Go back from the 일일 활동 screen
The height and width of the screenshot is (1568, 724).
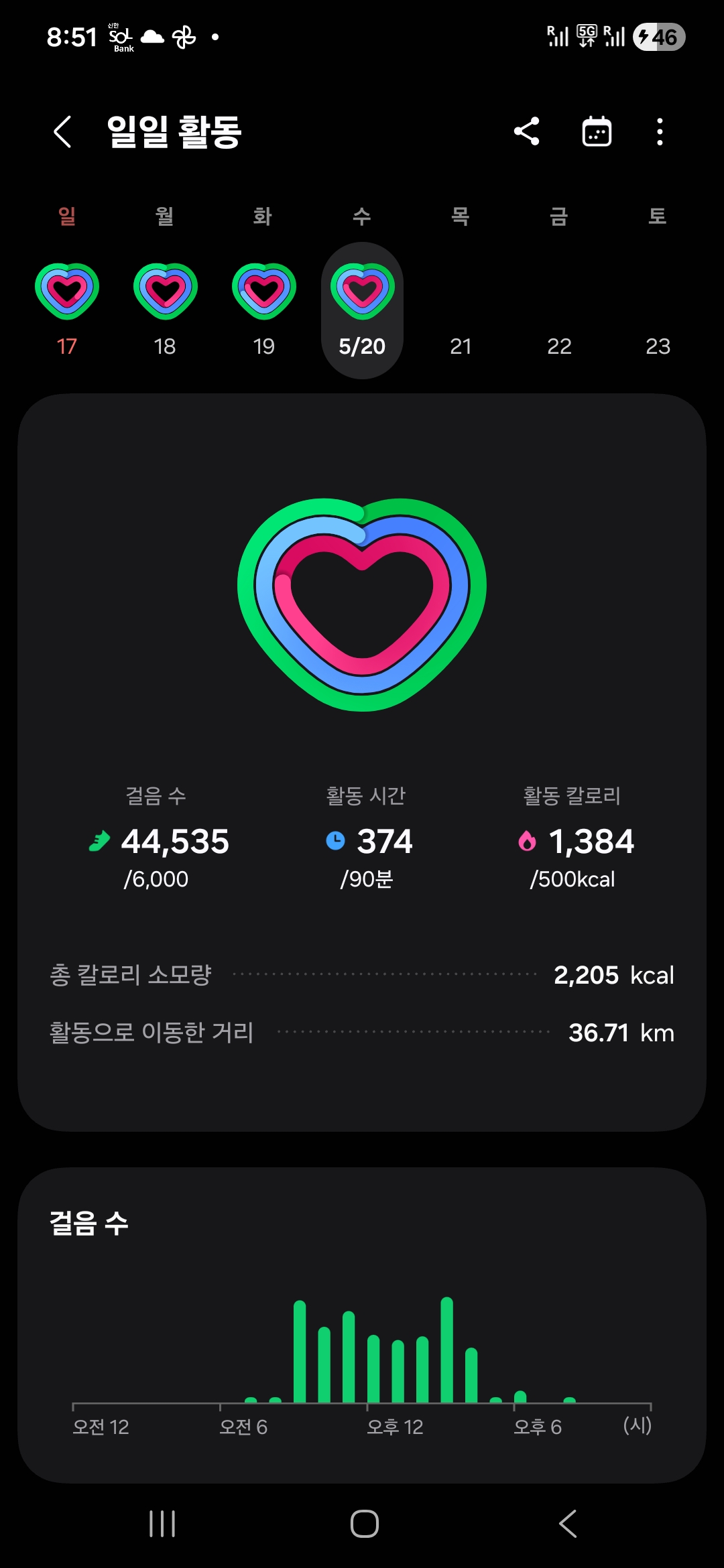(x=62, y=131)
